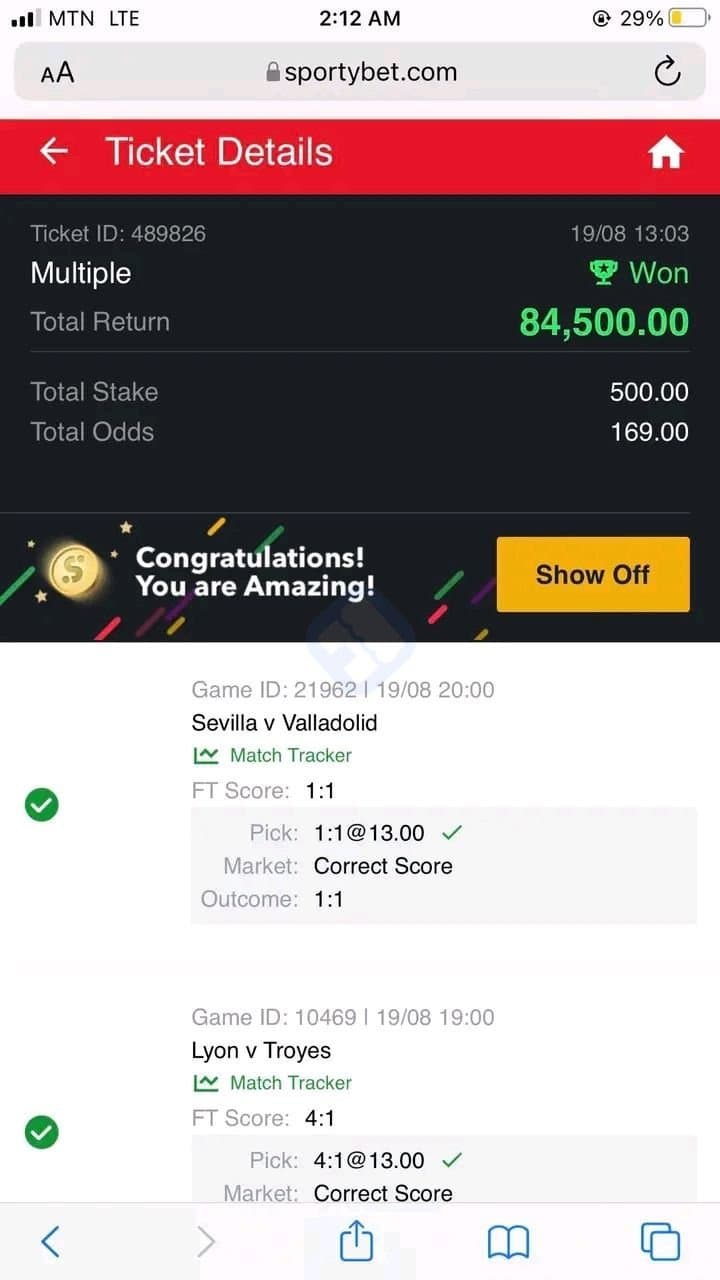The height and width of the screenshot is (1280, 720).
Task: Open Match Tracker for Lyon v Troyes
Action: [272, 1082]
